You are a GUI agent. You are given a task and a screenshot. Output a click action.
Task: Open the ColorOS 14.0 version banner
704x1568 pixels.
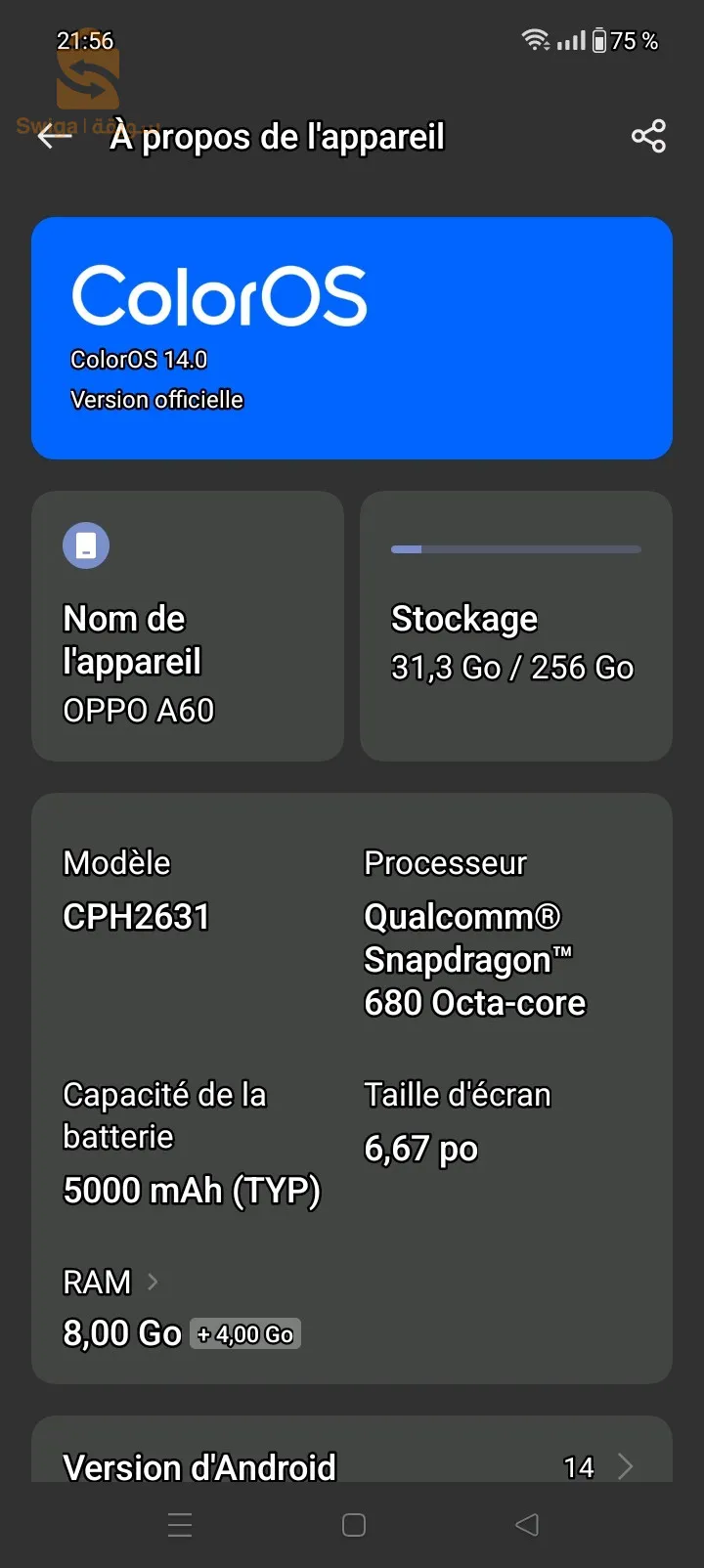pyautogui.click(x=352, y=338)
